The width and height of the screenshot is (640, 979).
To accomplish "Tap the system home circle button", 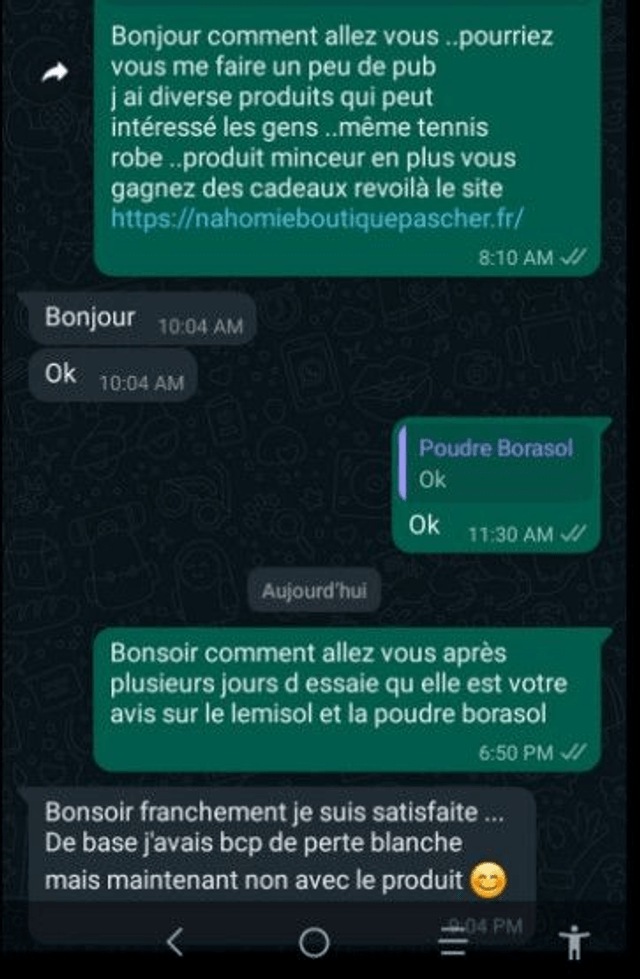I will click(x=314, y=941).
